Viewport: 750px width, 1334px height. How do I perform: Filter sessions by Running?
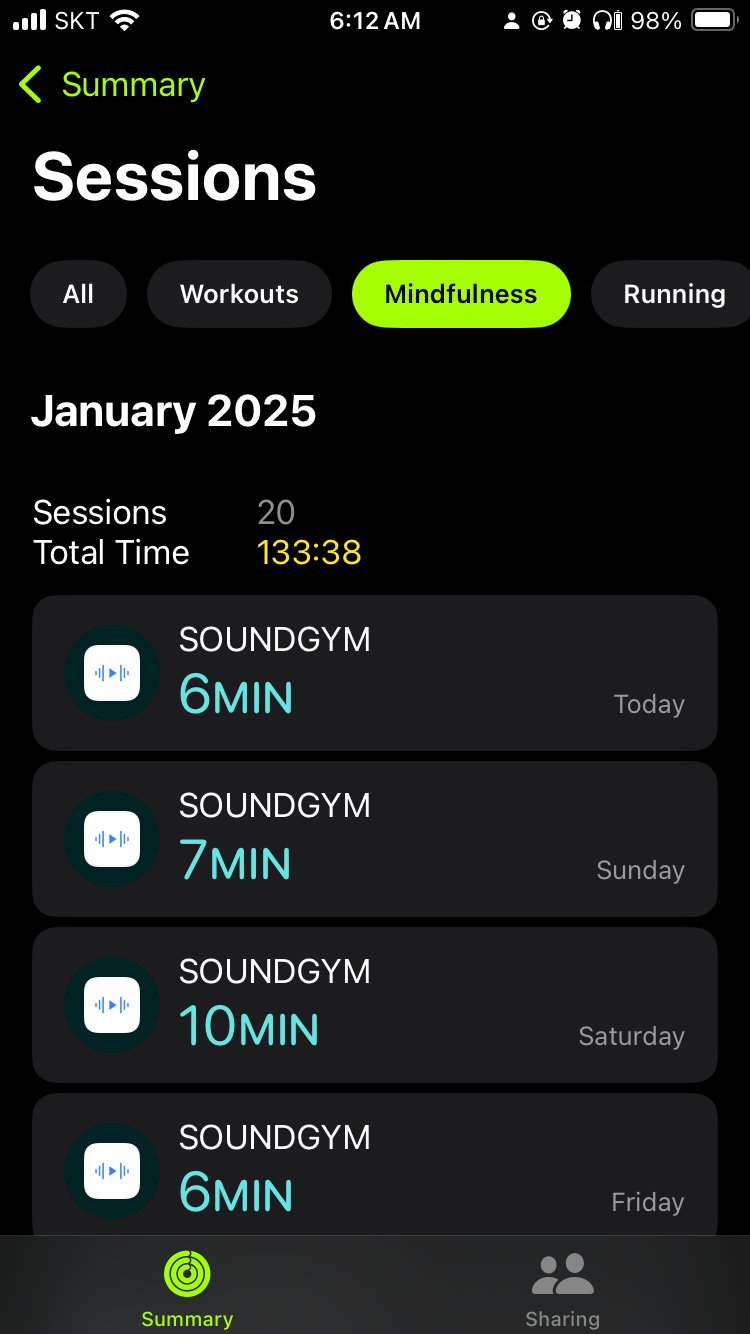672,294
